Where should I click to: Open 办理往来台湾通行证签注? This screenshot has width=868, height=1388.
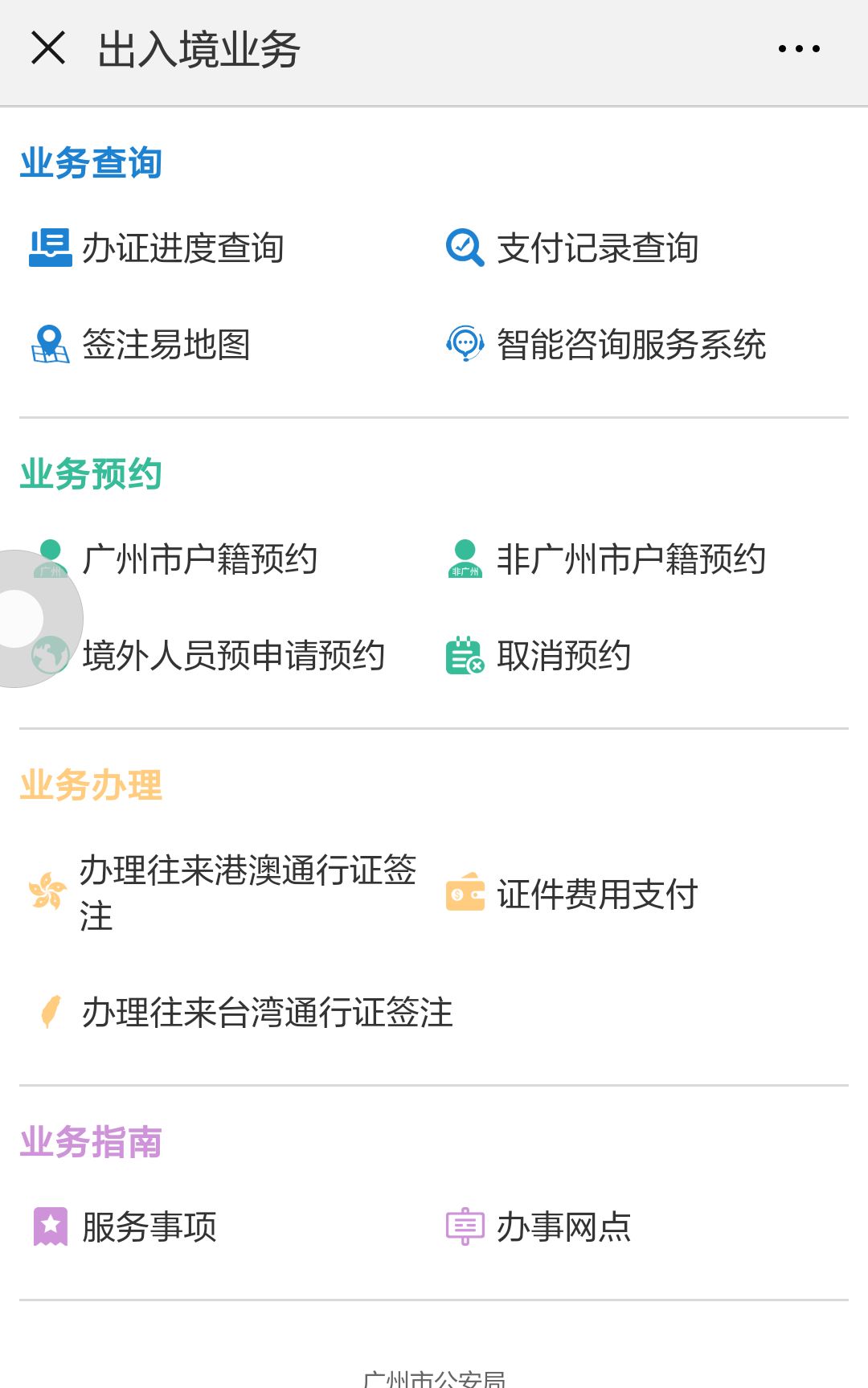[267, 1012]
